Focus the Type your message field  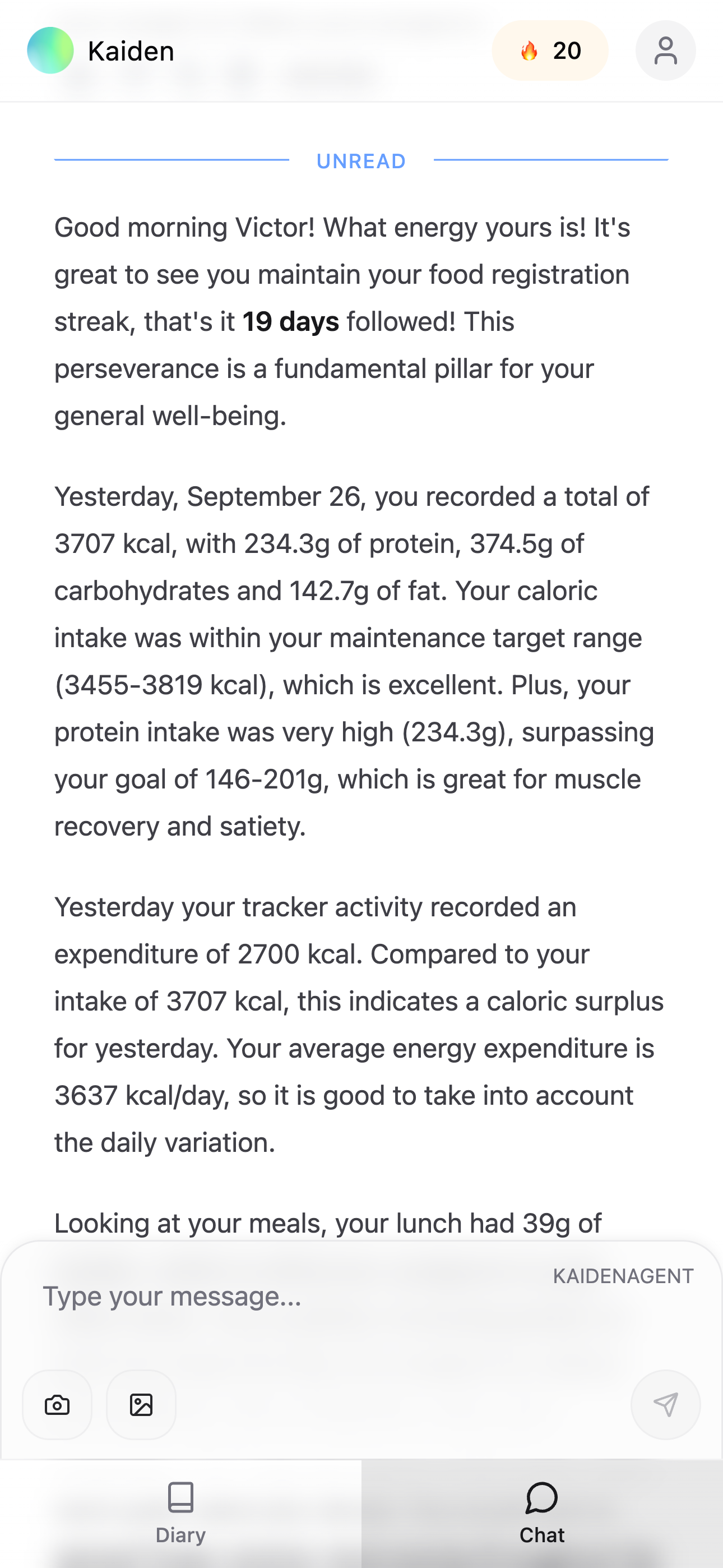(x=292, y=1297)
